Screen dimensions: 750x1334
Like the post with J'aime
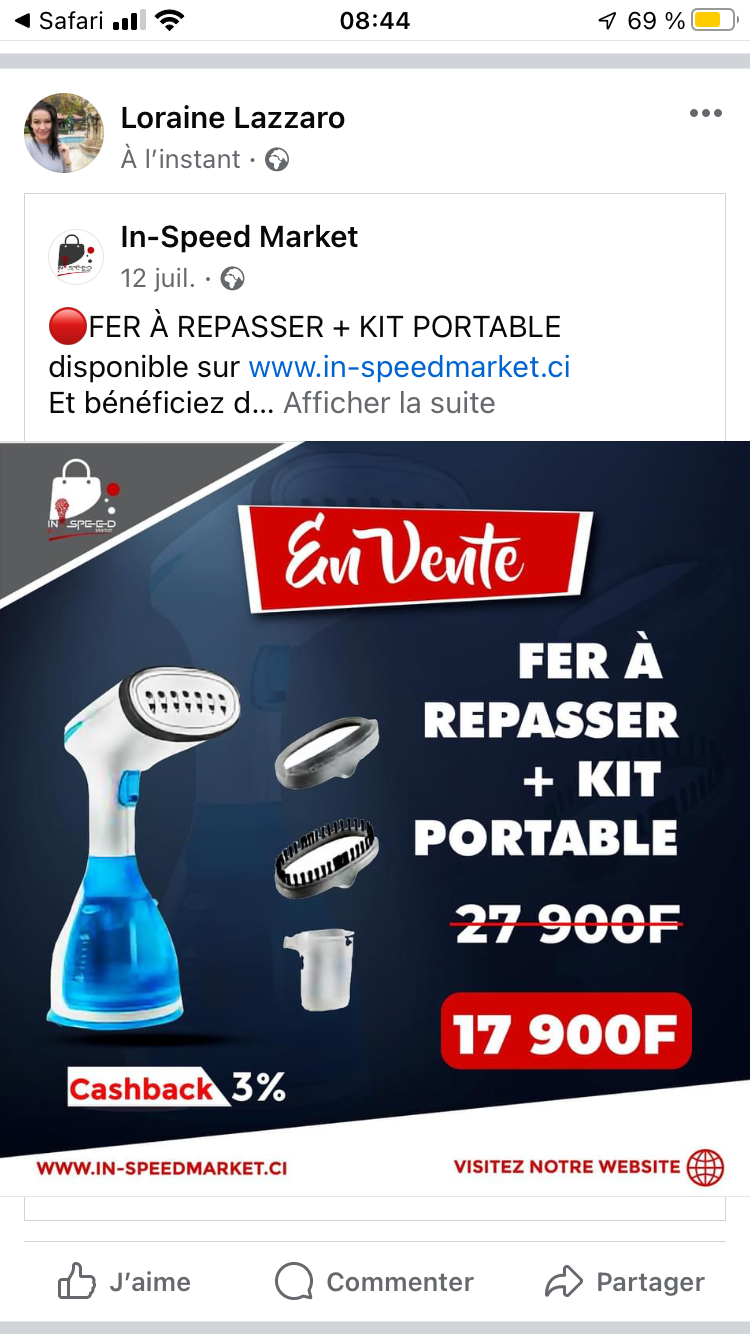(x=124, y=1282)
